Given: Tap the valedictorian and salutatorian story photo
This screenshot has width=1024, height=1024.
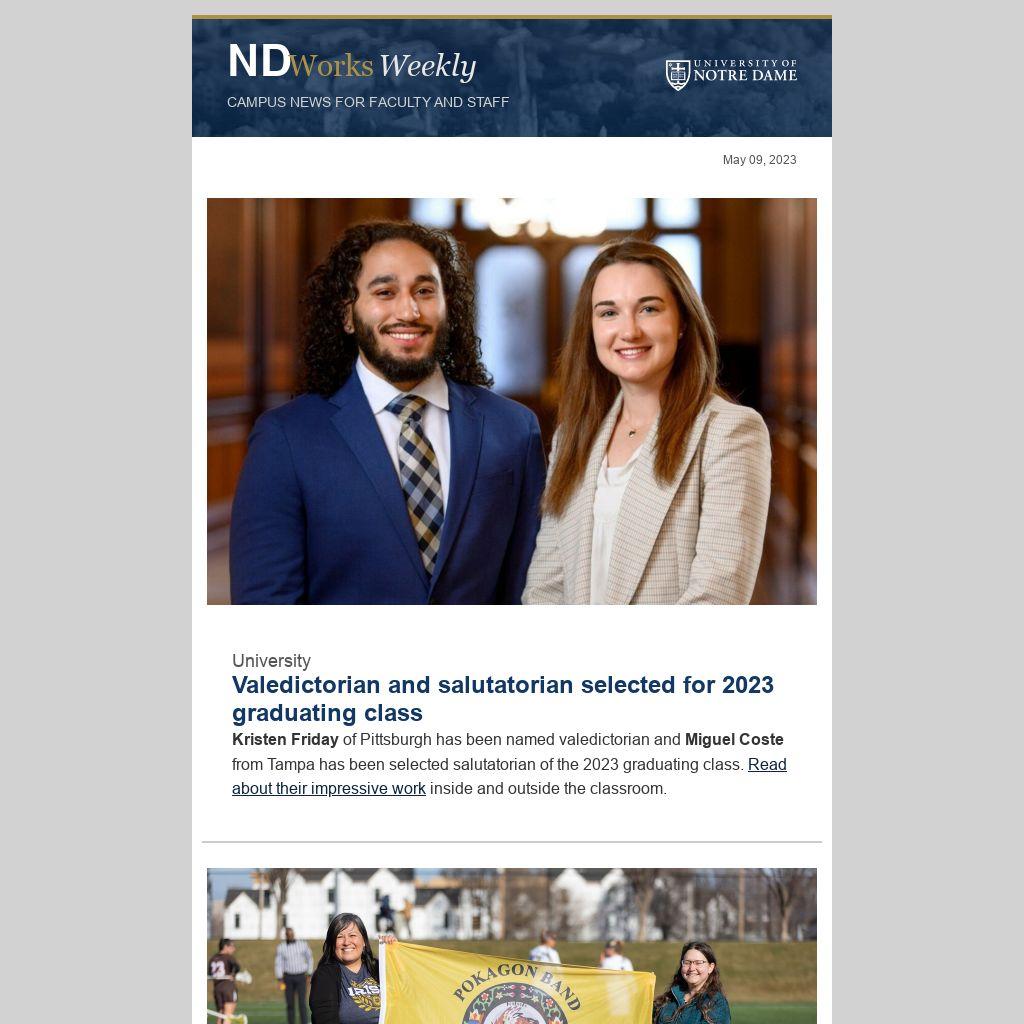Looking at the screenshot, I should pyautogui.click(x=511, y=401).
